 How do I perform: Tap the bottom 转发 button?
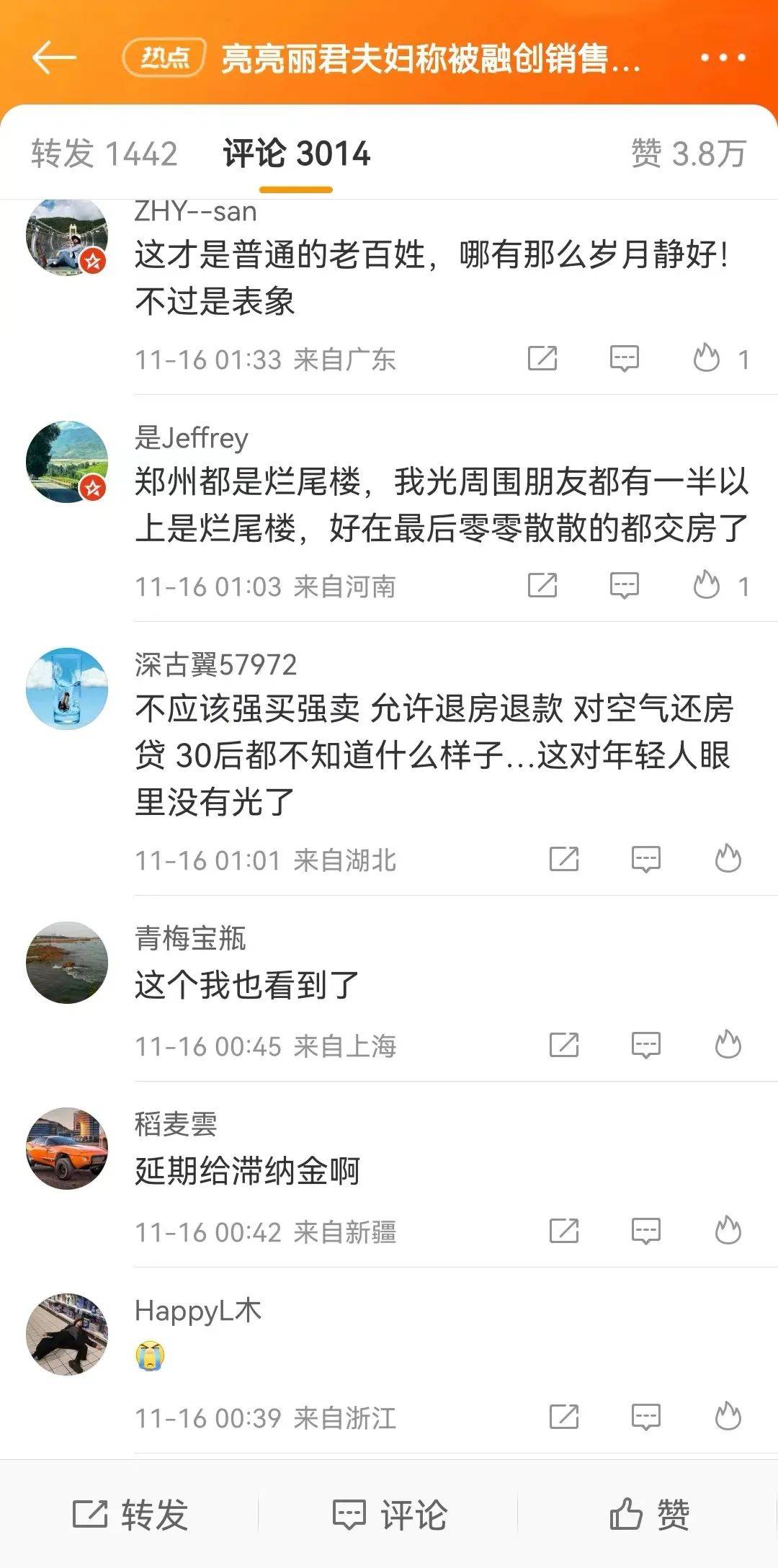point(130,1514)
